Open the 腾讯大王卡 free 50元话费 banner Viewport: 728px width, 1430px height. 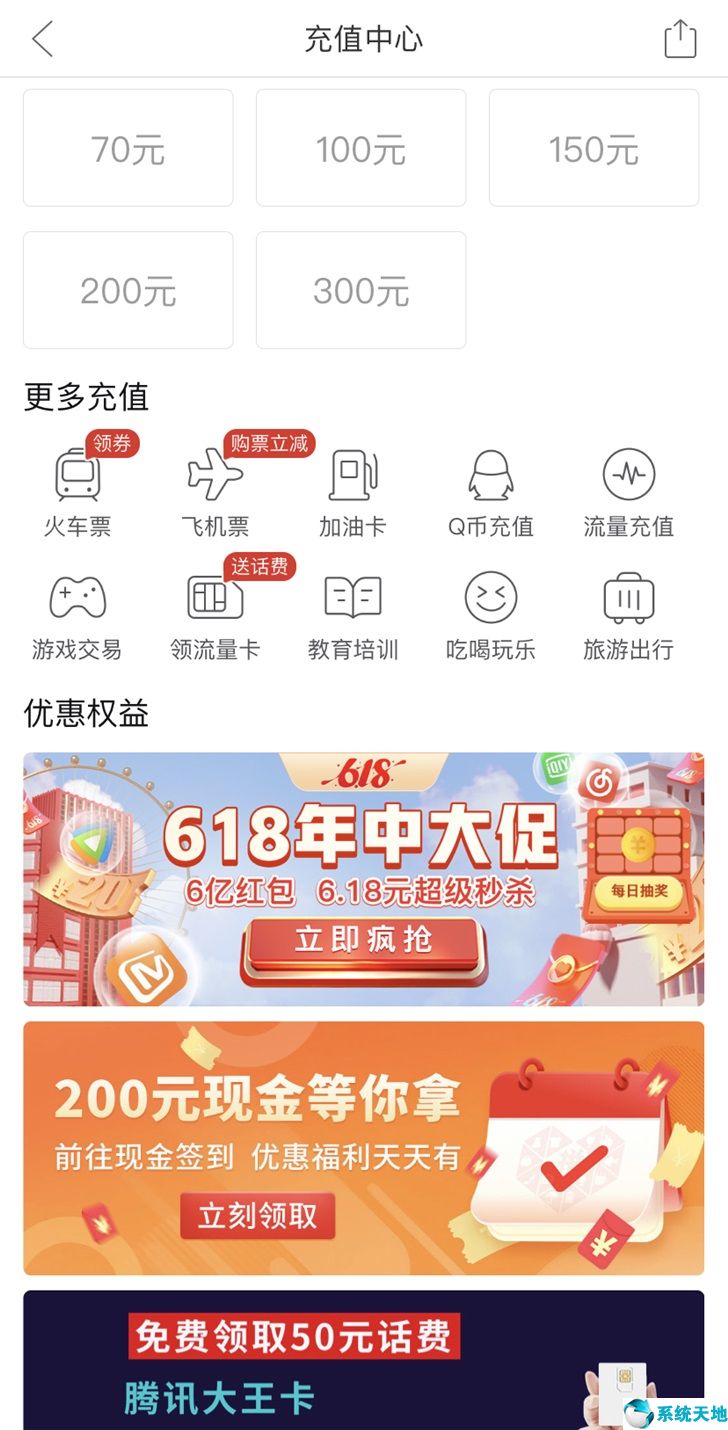click(364, 1360)
